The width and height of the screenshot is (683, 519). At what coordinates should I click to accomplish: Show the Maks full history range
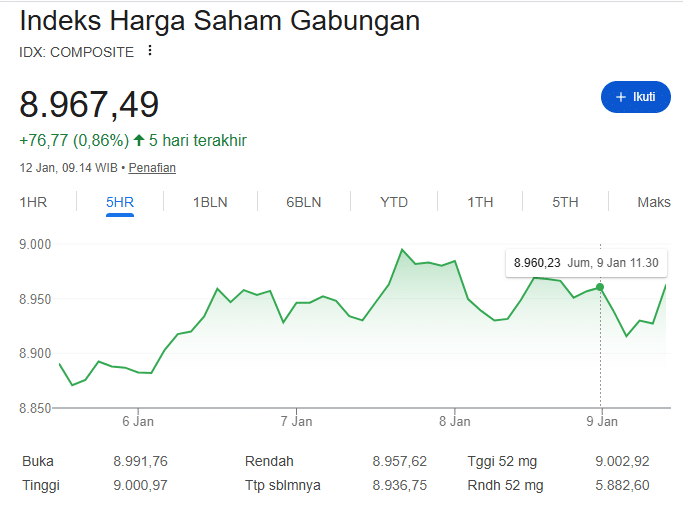pos(653,202)
